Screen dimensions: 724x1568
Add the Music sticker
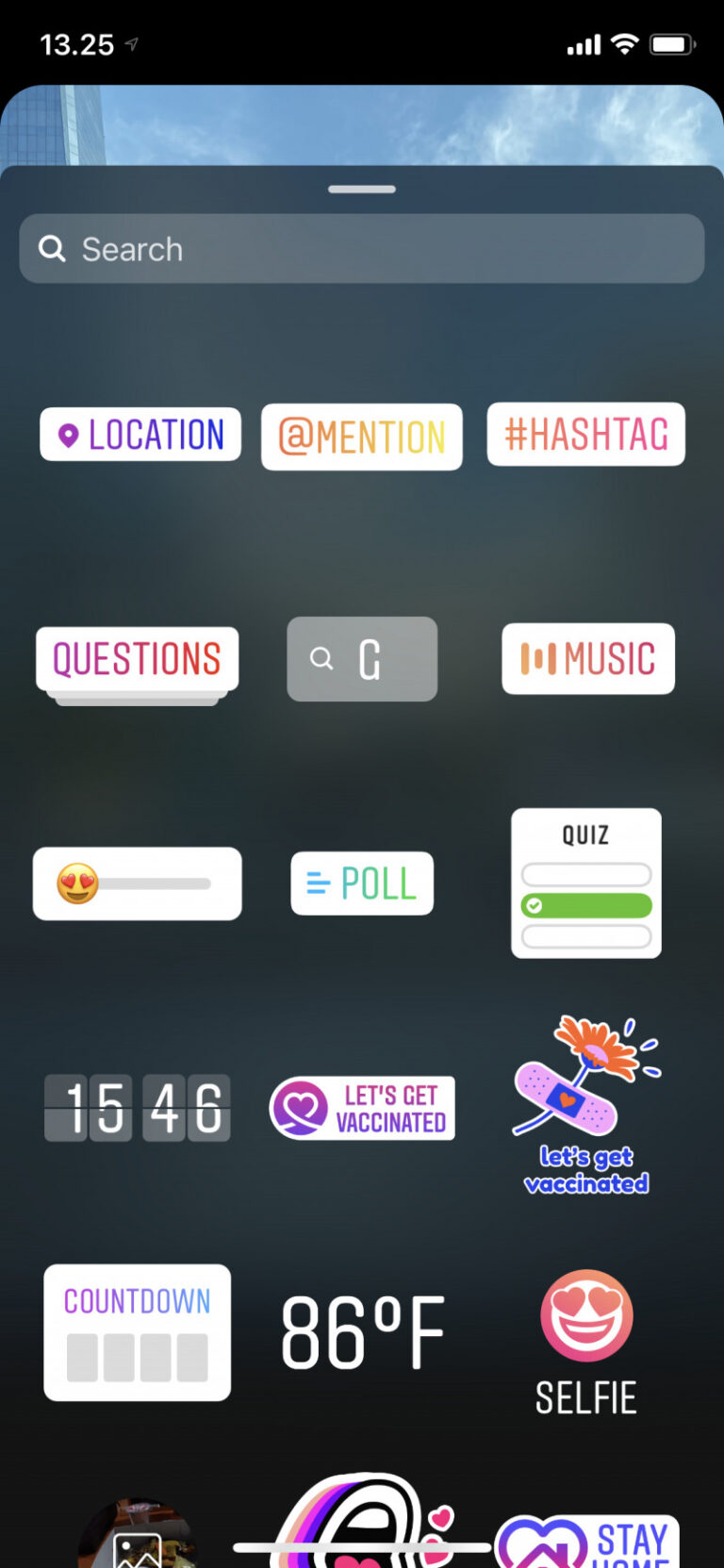tap(588, 658)
